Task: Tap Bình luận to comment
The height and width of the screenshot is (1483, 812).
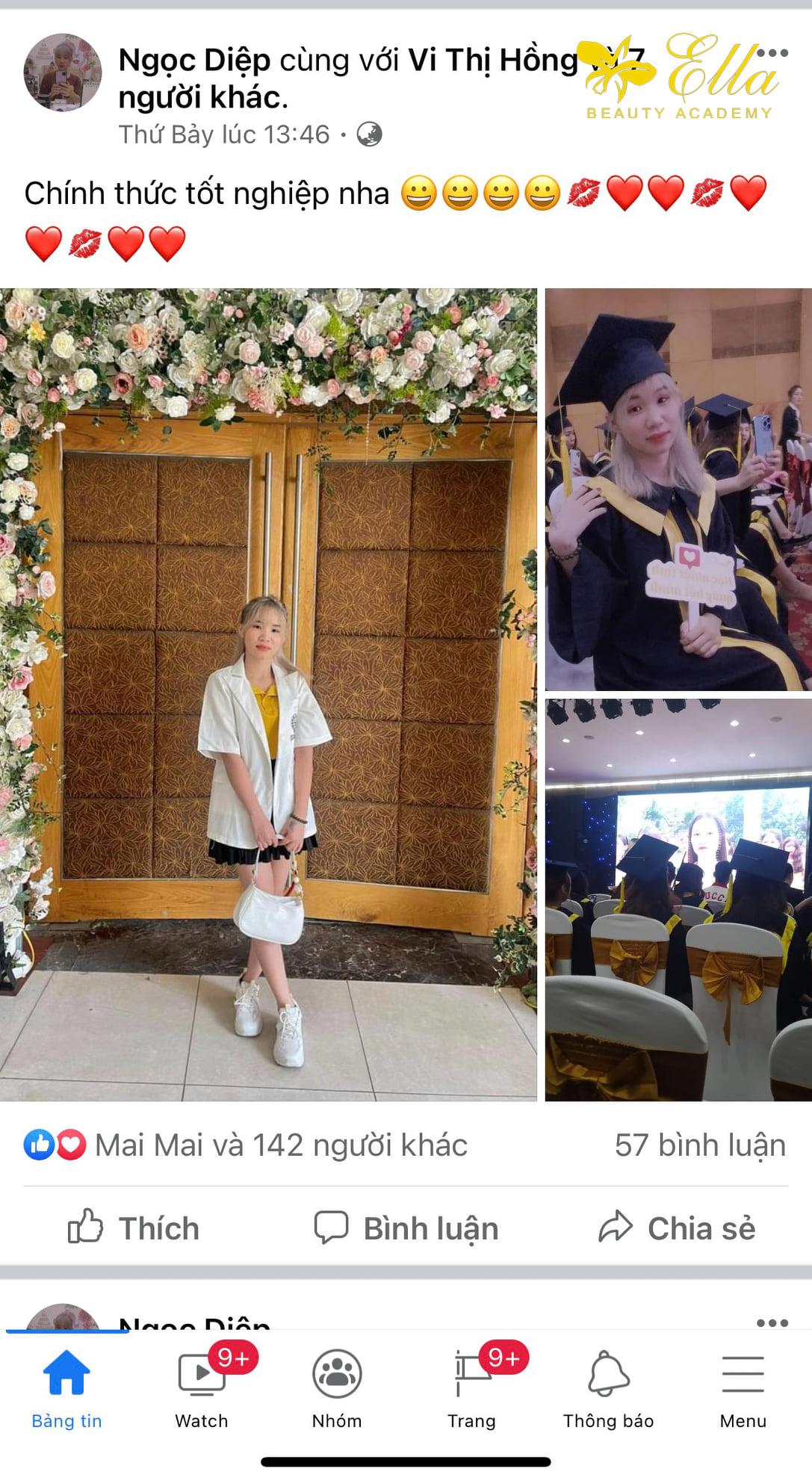Action: point(406,1228)
